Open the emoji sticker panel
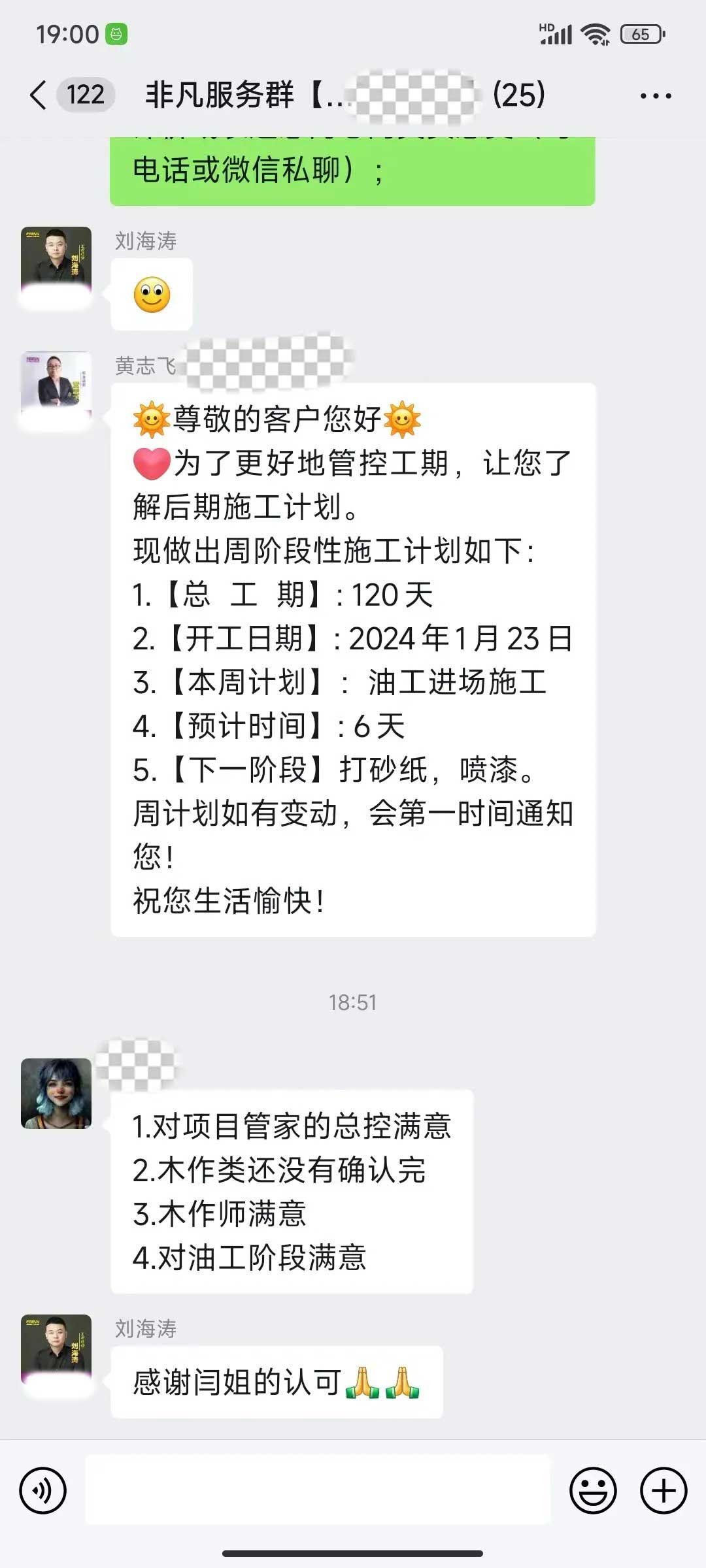Screen dimensions: 706x1568 [x=593, y=1491]
